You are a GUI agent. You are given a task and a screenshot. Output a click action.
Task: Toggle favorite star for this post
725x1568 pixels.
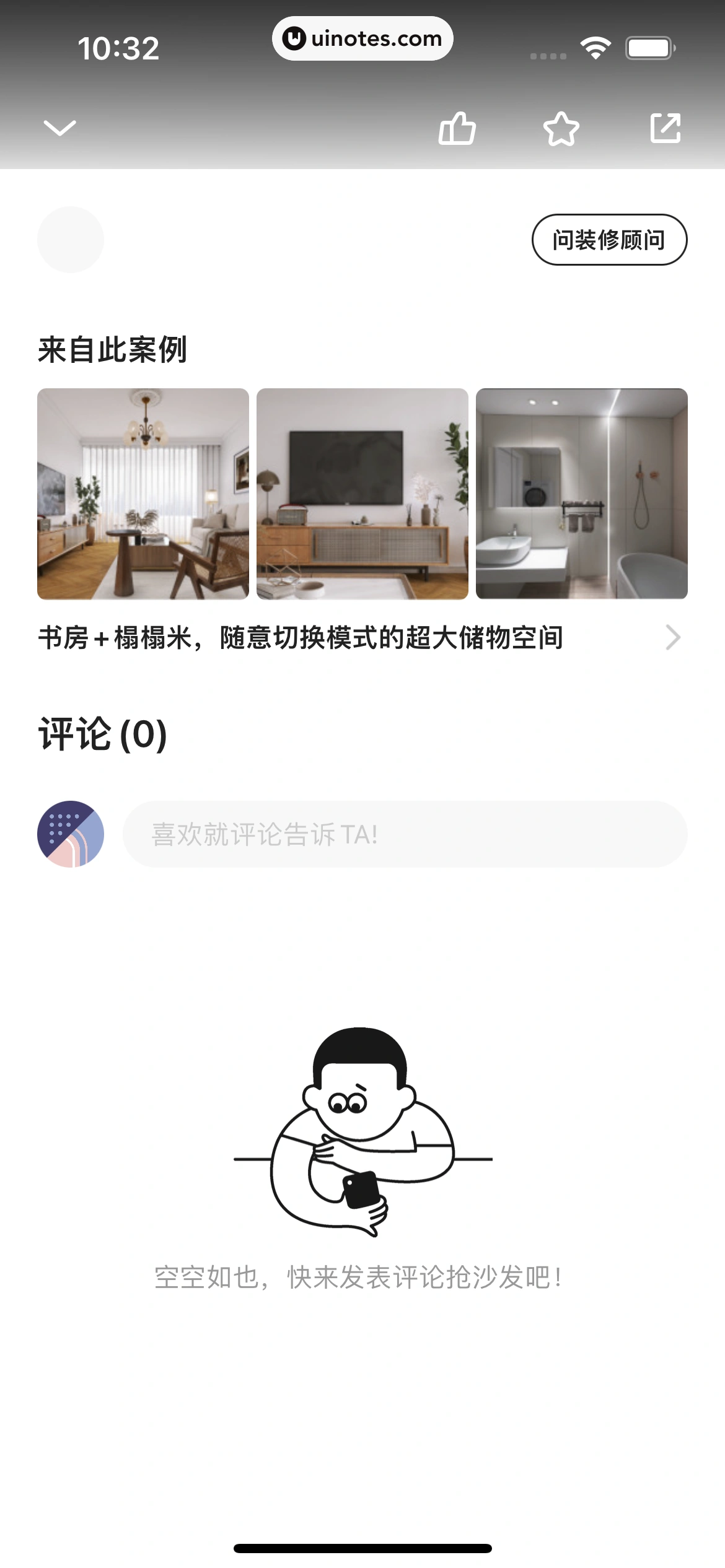point(561,128)
